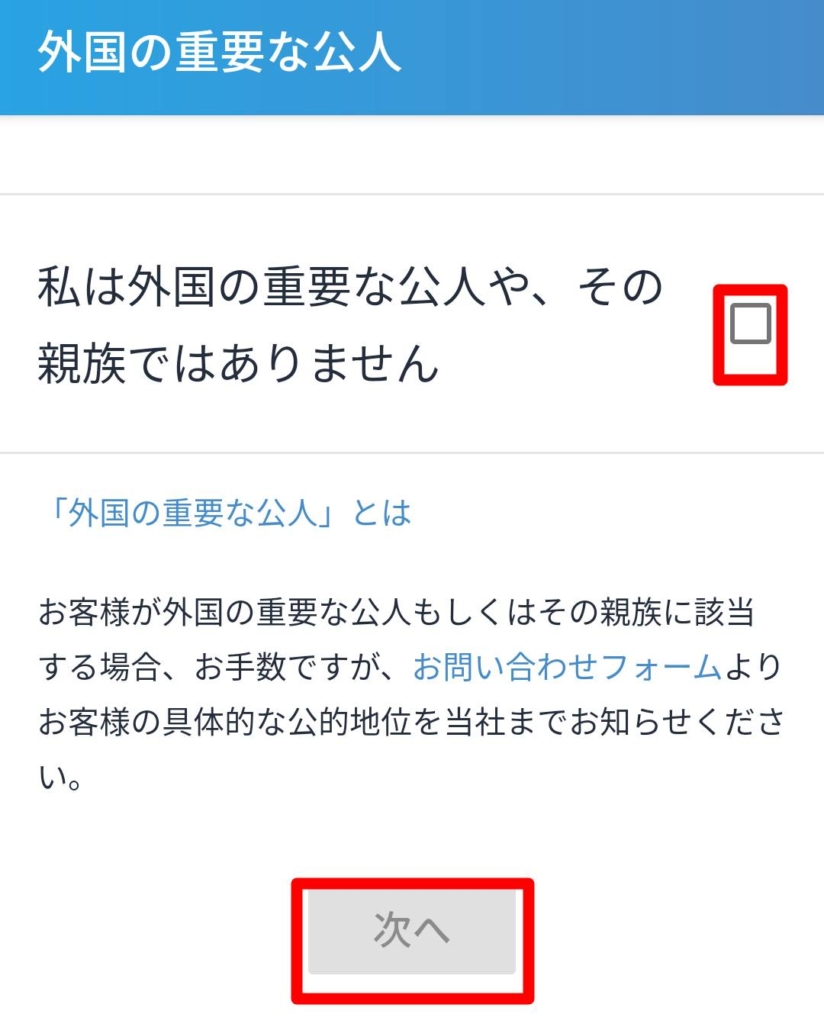Open the お問い合わせフォーム link
The image size is (824, 1024).
[567, 667]
